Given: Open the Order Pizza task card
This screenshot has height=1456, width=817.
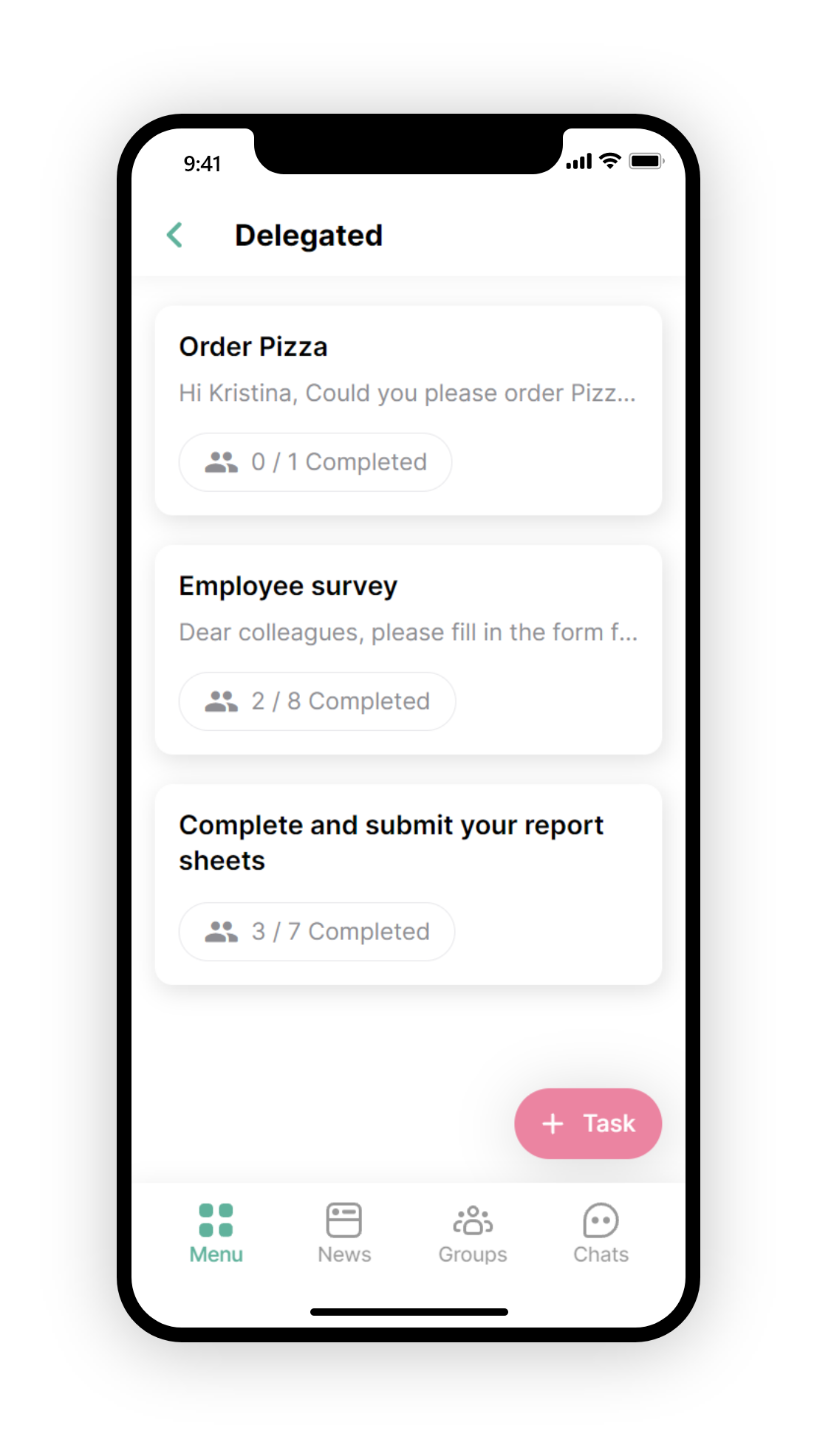Looking at the screenshot, I should tap(408, 411).
